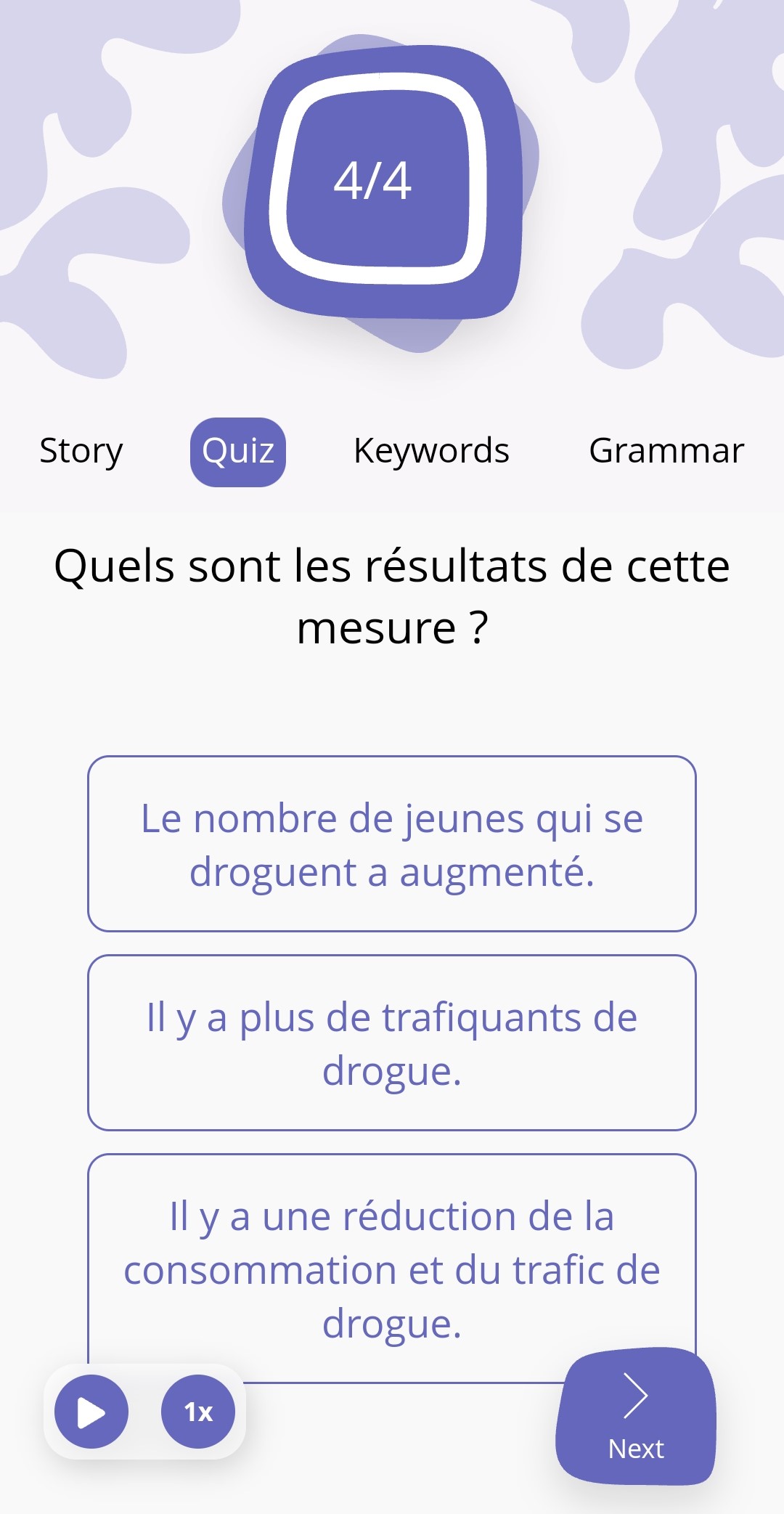Change the 1x playback speed
This screenshot has height=1514, width=784.
(198, 1412)
